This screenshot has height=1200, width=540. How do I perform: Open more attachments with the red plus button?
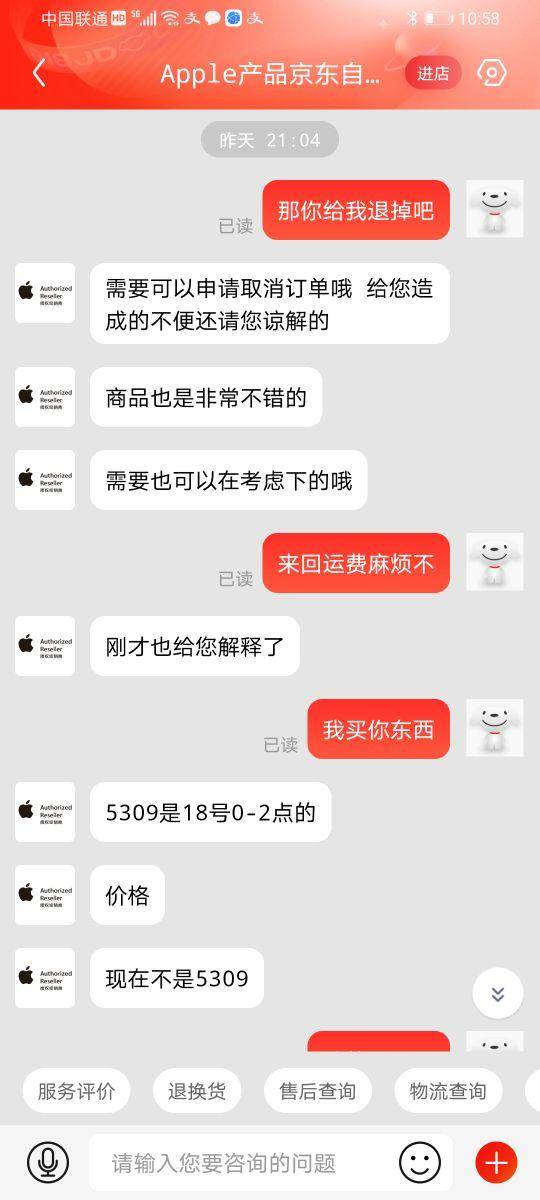point(496,1163)
